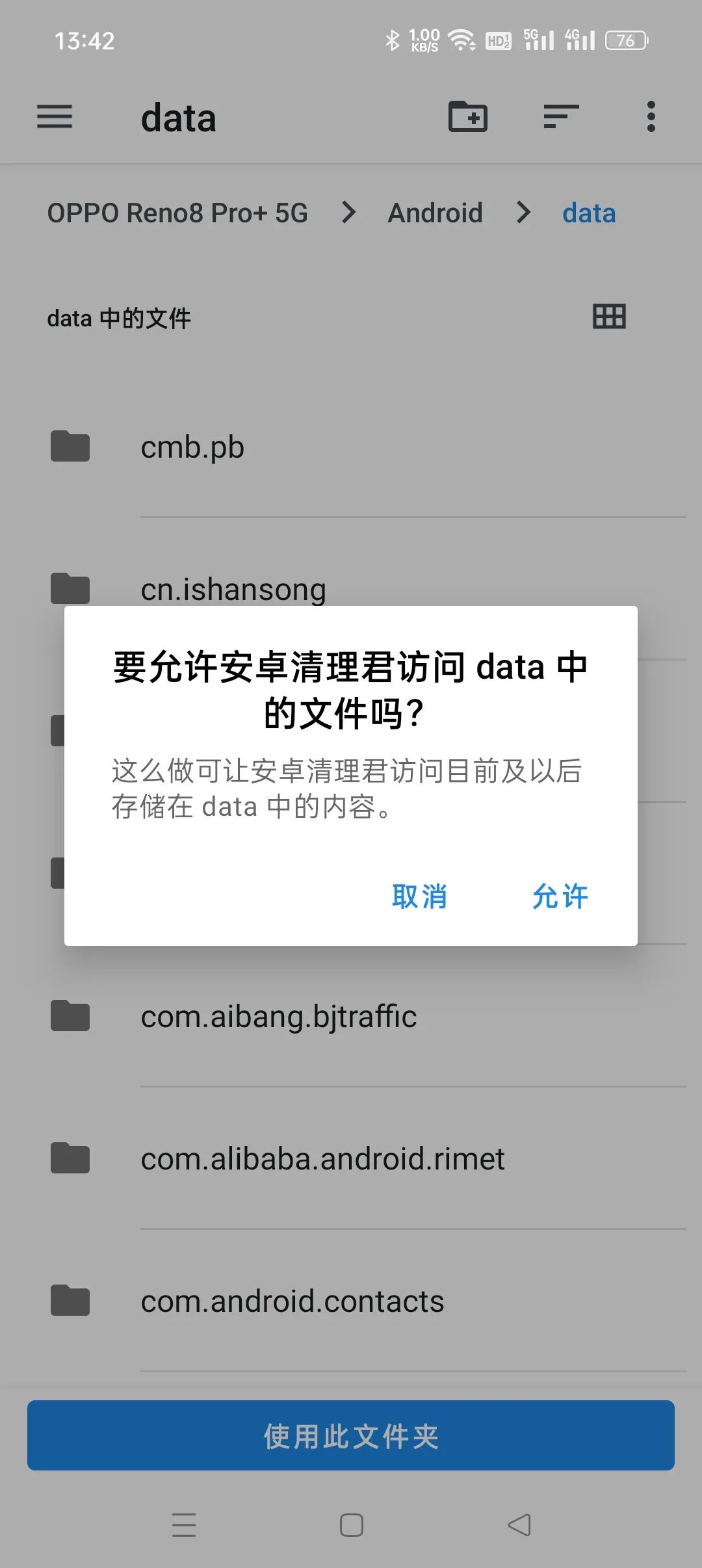Create a new folder with the new-folder icon
The height and width of the screenshot is (1568, 702).
[469, 117]
